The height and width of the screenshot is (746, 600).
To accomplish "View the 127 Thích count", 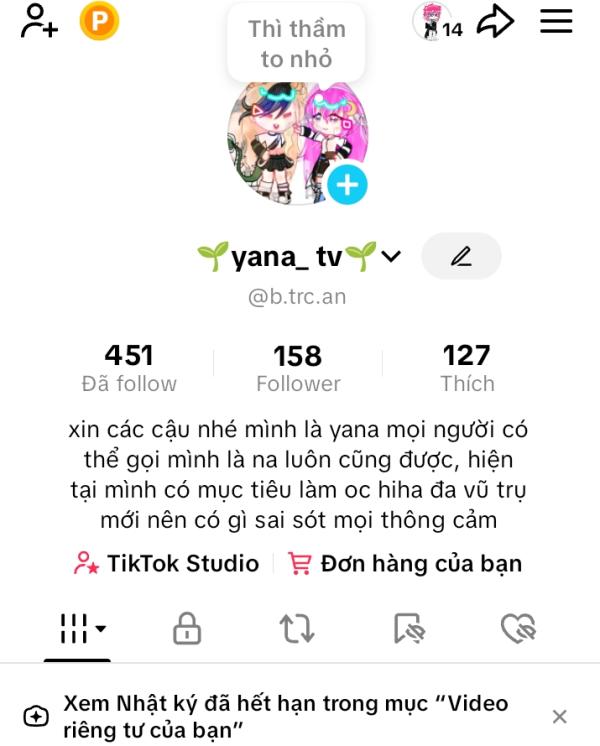I will coord(467,368).
